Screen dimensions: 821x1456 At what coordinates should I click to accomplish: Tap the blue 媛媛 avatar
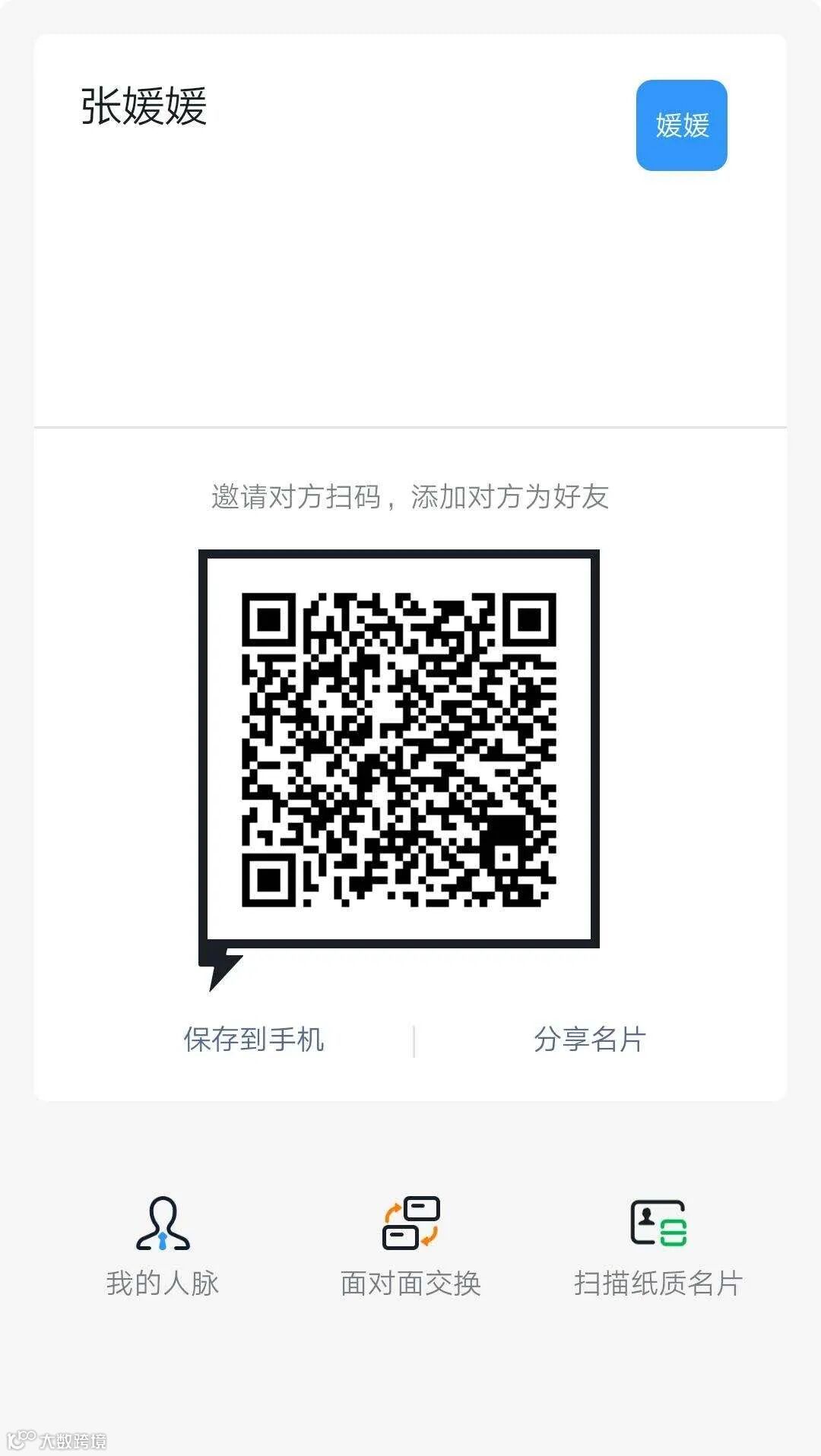pyautogui.click(x=682, y=125)
